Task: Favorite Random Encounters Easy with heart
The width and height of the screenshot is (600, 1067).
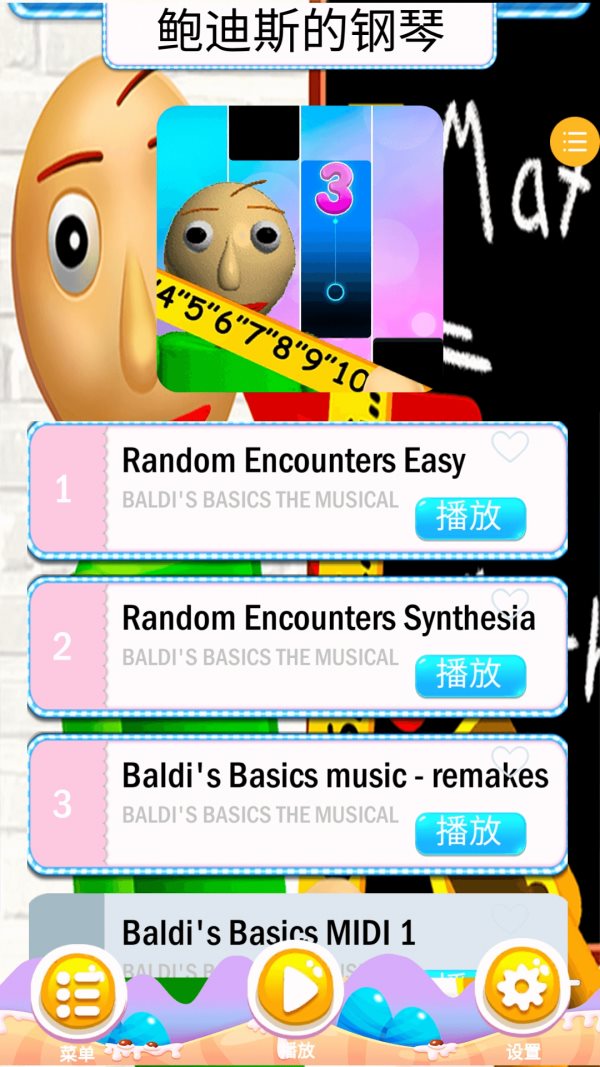Action: click(x=510, y=446)
